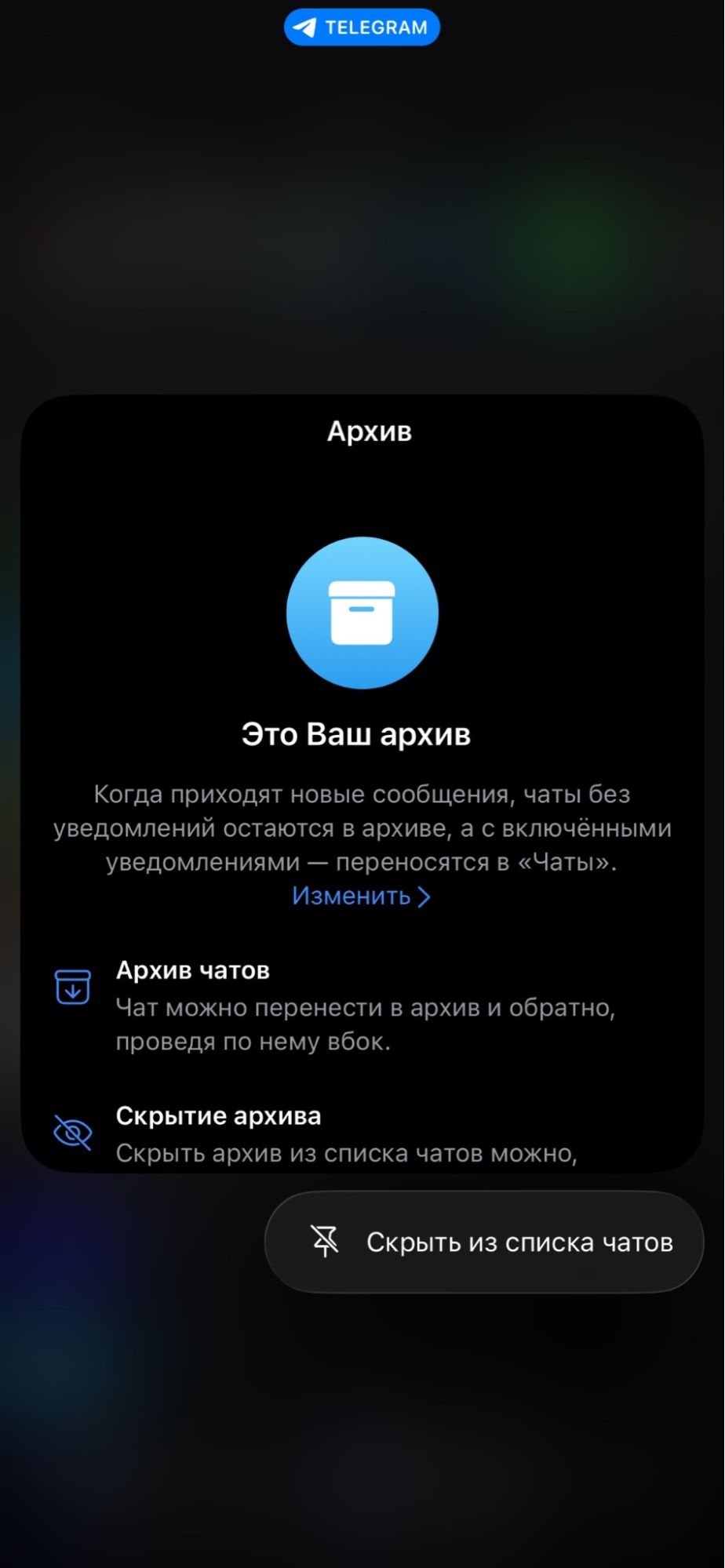Click the blue archive box icon
The width and height of the screenshot is (725, 1568).
tap(362, 613)
